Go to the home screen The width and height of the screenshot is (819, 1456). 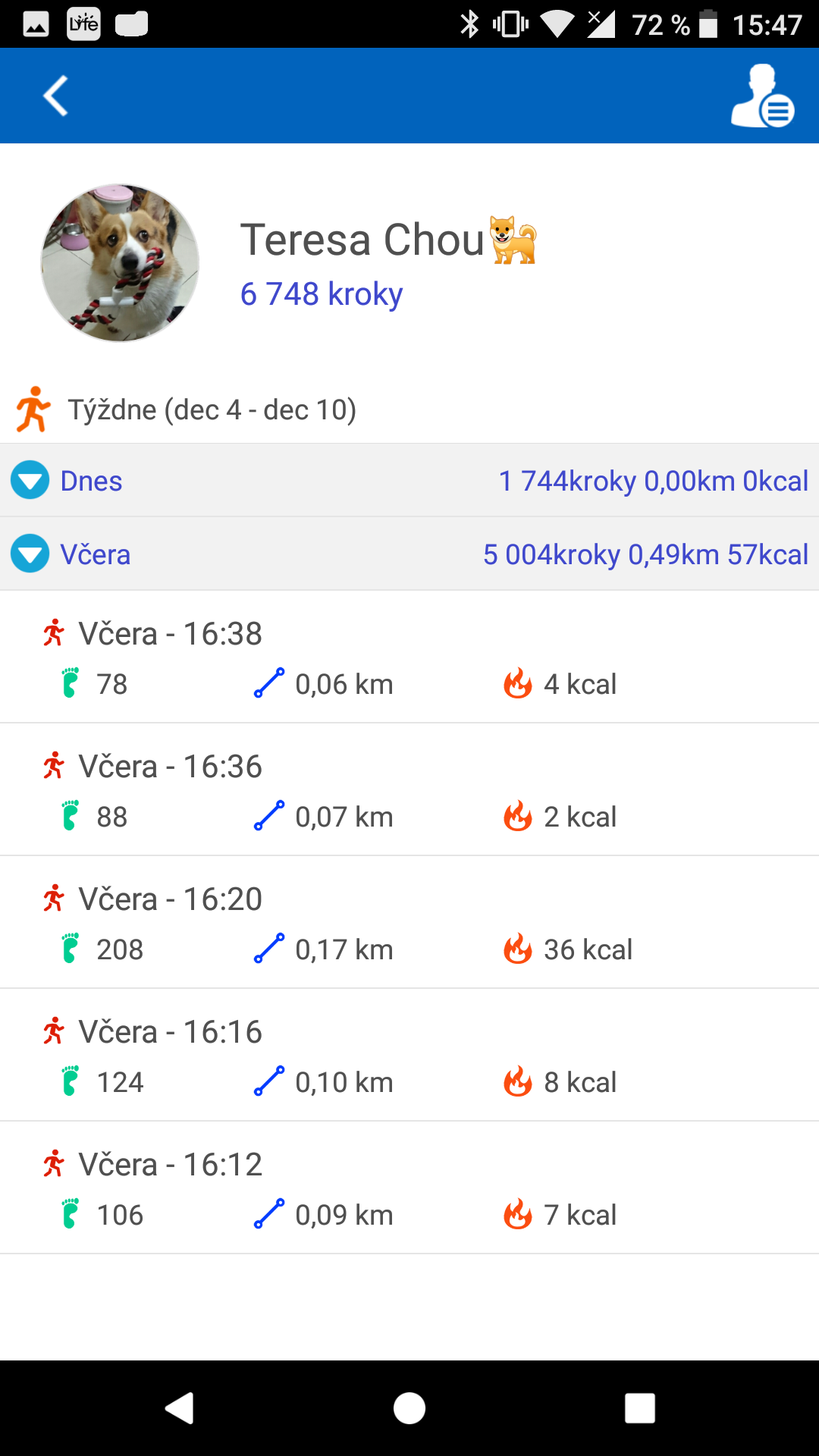(x=409, y=1408)
